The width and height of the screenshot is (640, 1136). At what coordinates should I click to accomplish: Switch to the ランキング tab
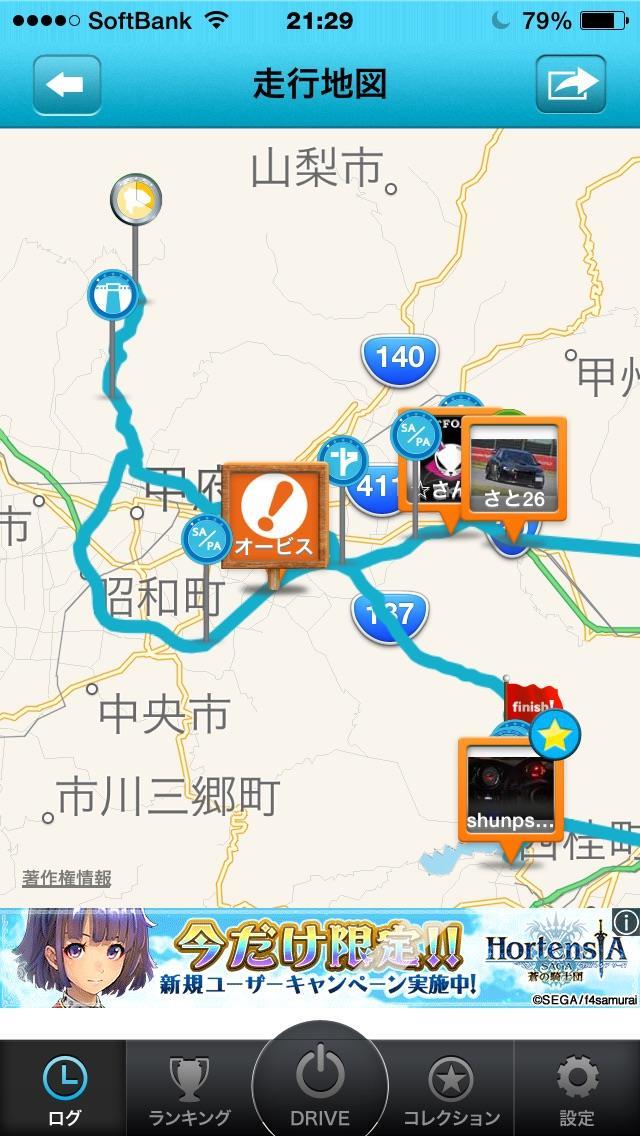click(189, 1089)
